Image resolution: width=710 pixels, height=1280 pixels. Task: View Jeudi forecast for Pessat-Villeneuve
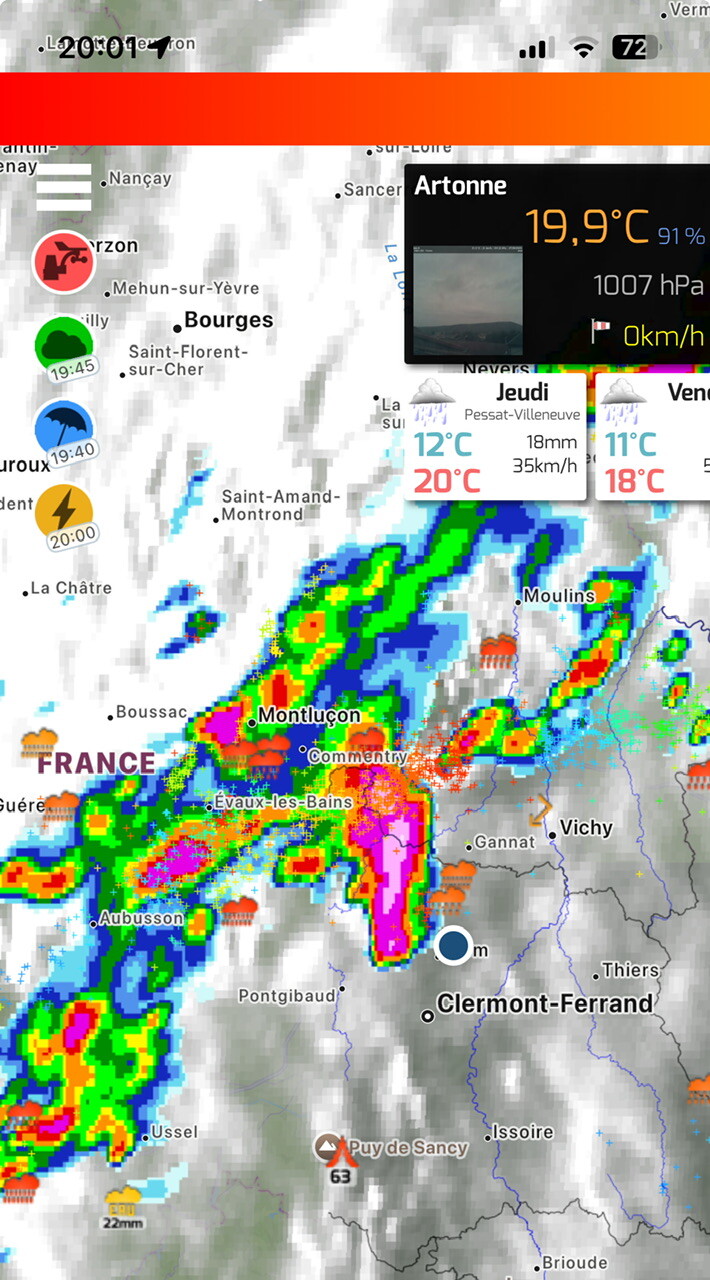coord(496,436)
